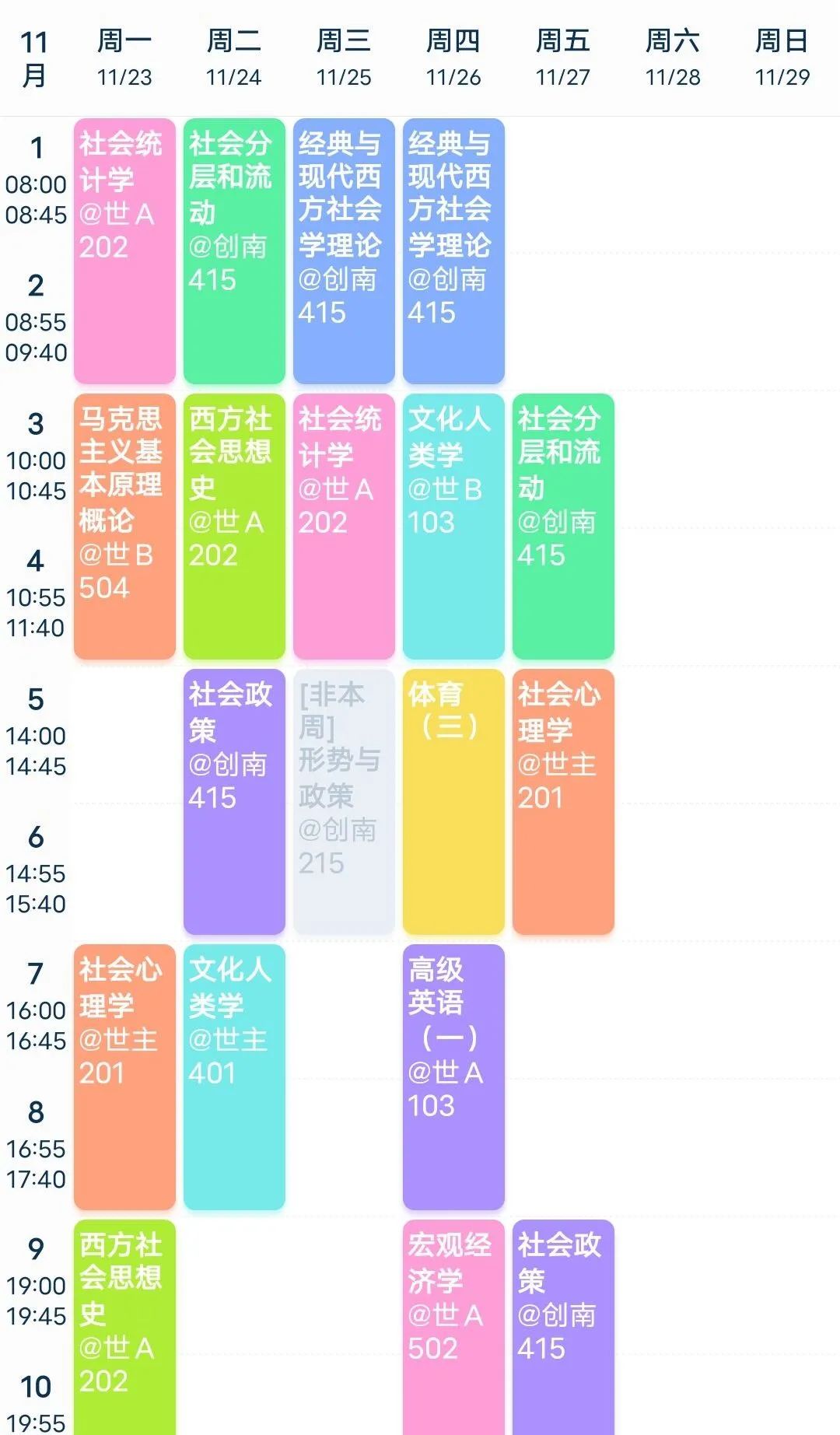Image resolution: width=840 pixels, height=1435 pixels.
Task: Open 马克思主义基本原理概论 course card
Action: pos(124,527)
